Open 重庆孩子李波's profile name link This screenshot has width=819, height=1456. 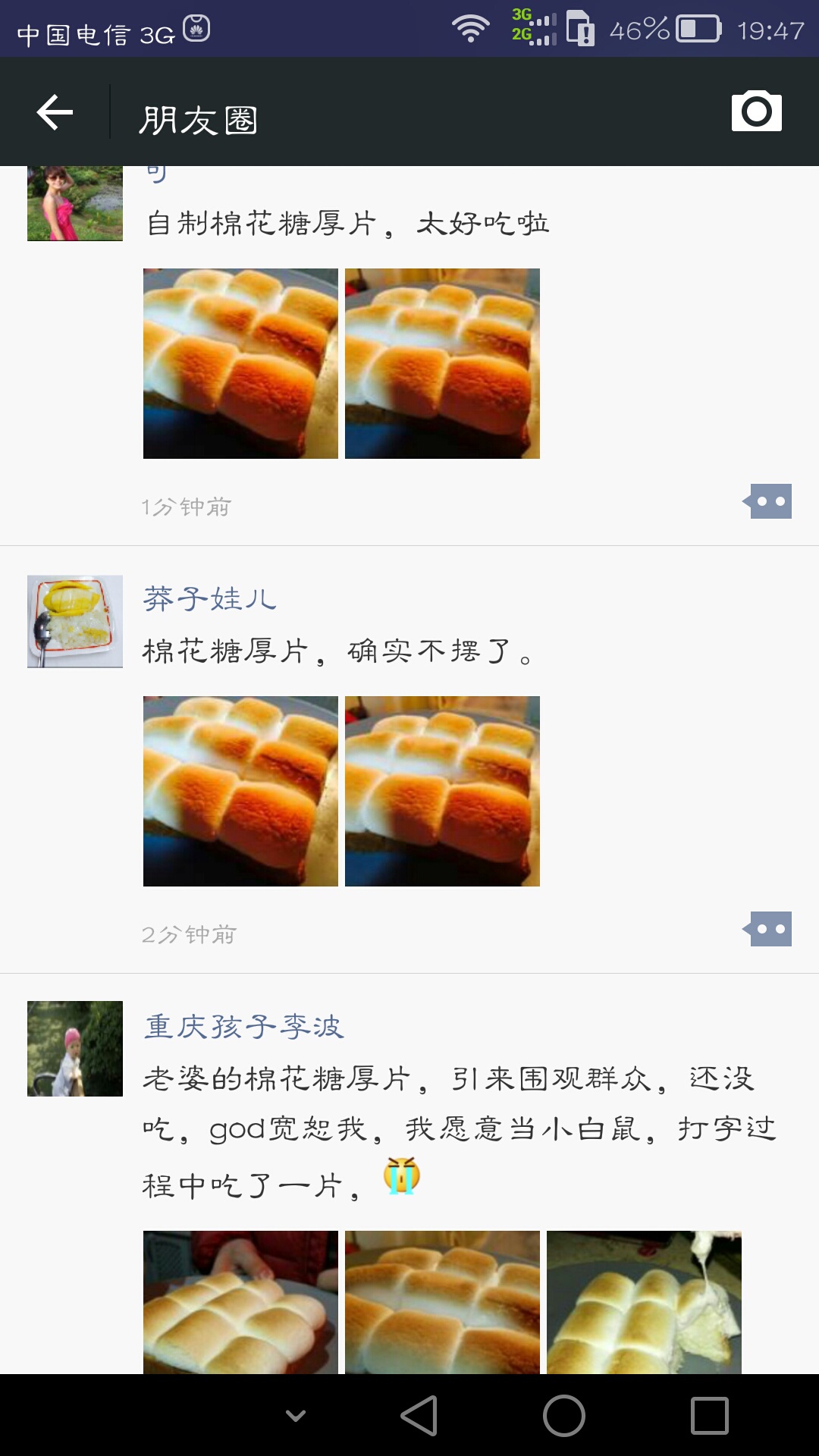[x=243, y=1027]
